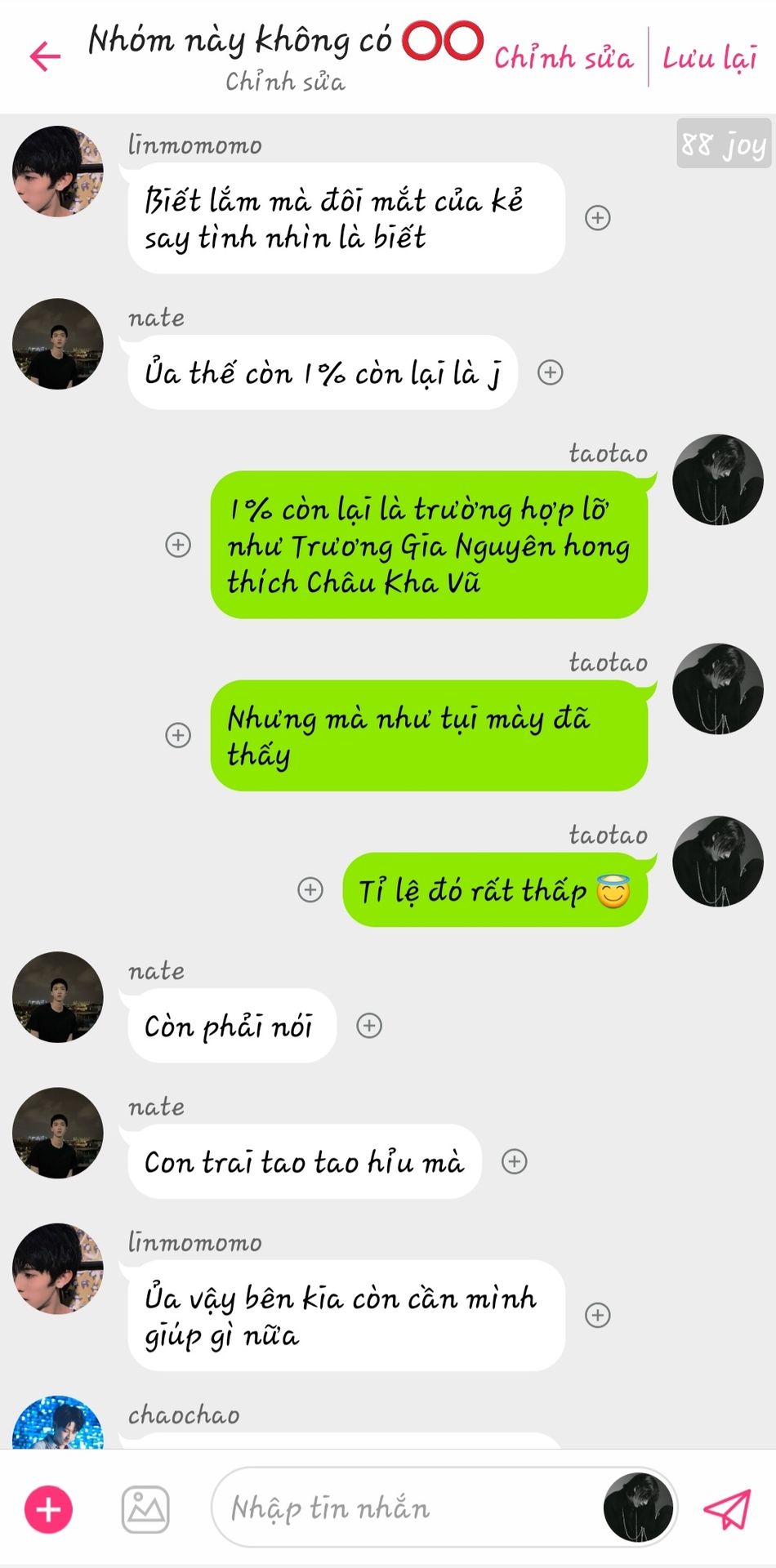Open nate's avatar beside "Còn phải nói"
Viewport: 776px width, 1568px height.
57,997
